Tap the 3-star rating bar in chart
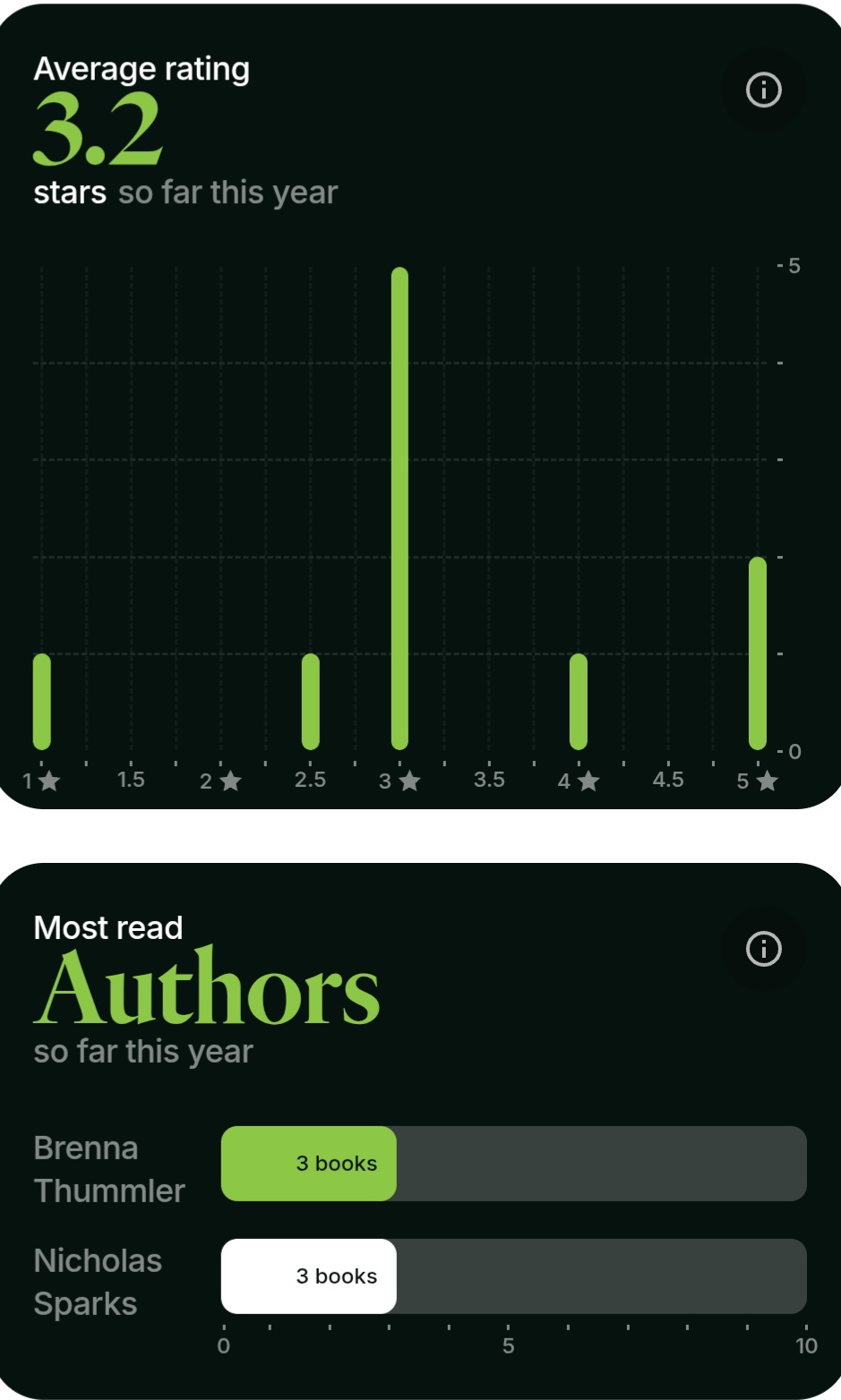Viewport: 841px width, 1400px height. click(x=399, y=508)
